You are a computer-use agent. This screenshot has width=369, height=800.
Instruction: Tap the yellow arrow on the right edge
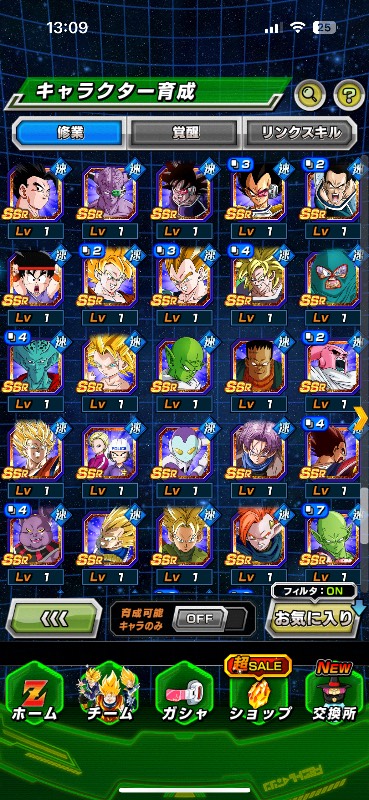361,418
